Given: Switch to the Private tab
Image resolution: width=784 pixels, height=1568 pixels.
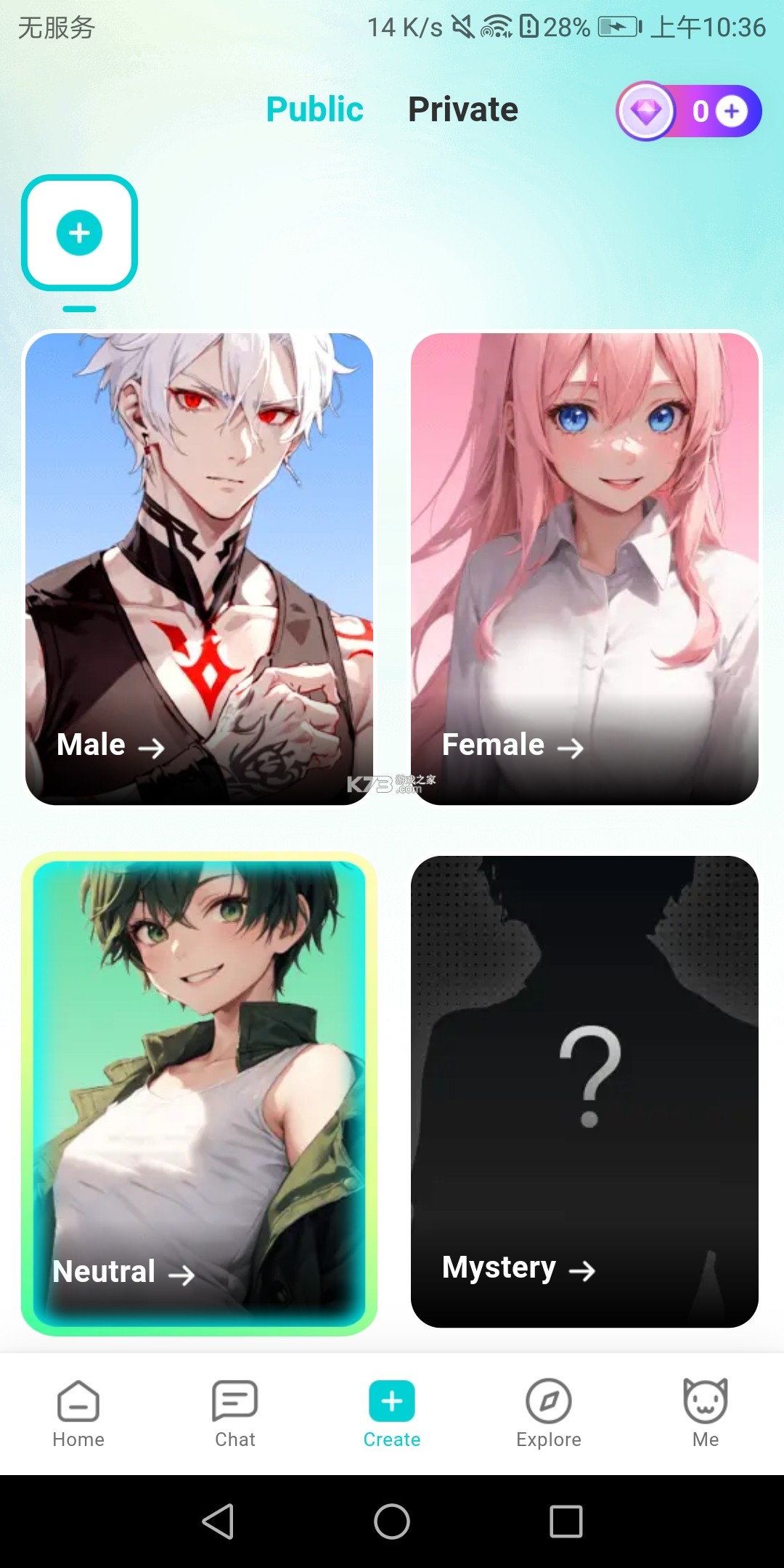Looking at the screenshot, I should [462, 109].
